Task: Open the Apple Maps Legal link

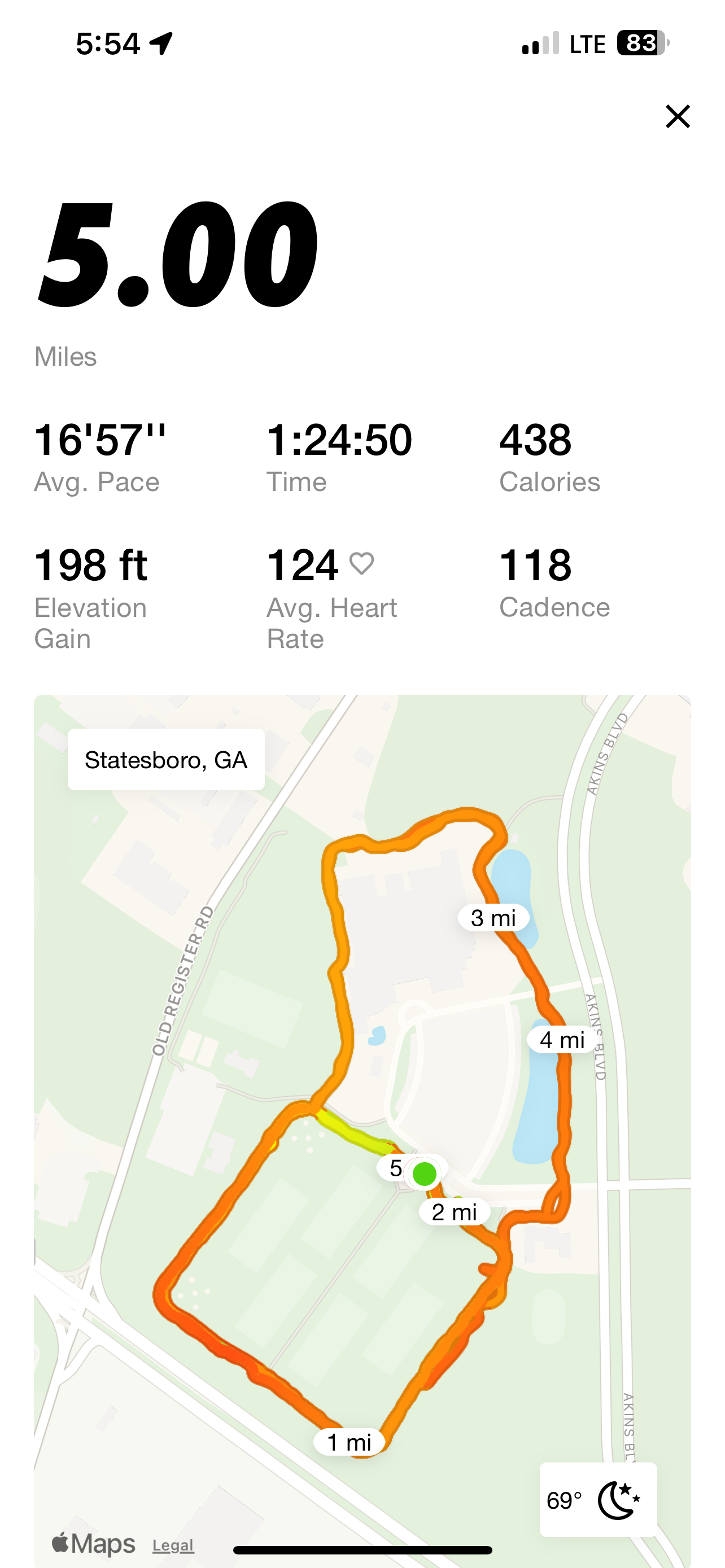Action: coord(173,1545)
